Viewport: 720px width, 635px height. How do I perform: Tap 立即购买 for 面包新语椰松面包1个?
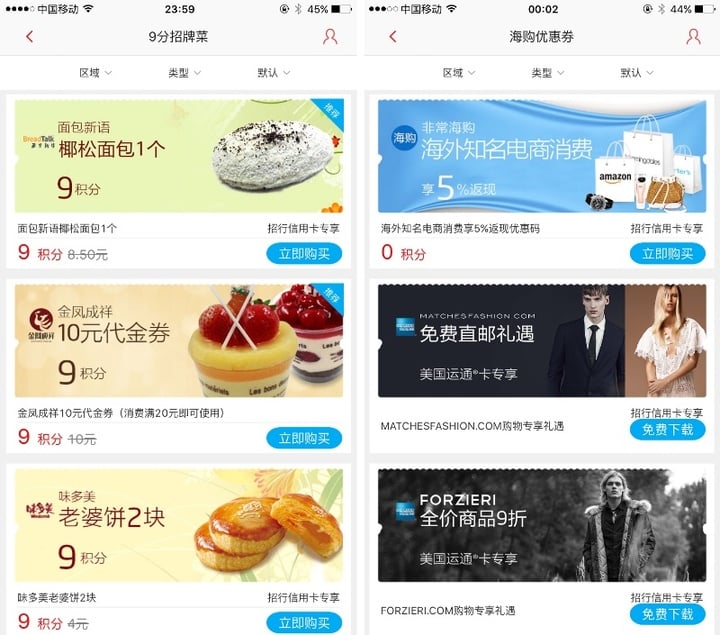point(304,254)
